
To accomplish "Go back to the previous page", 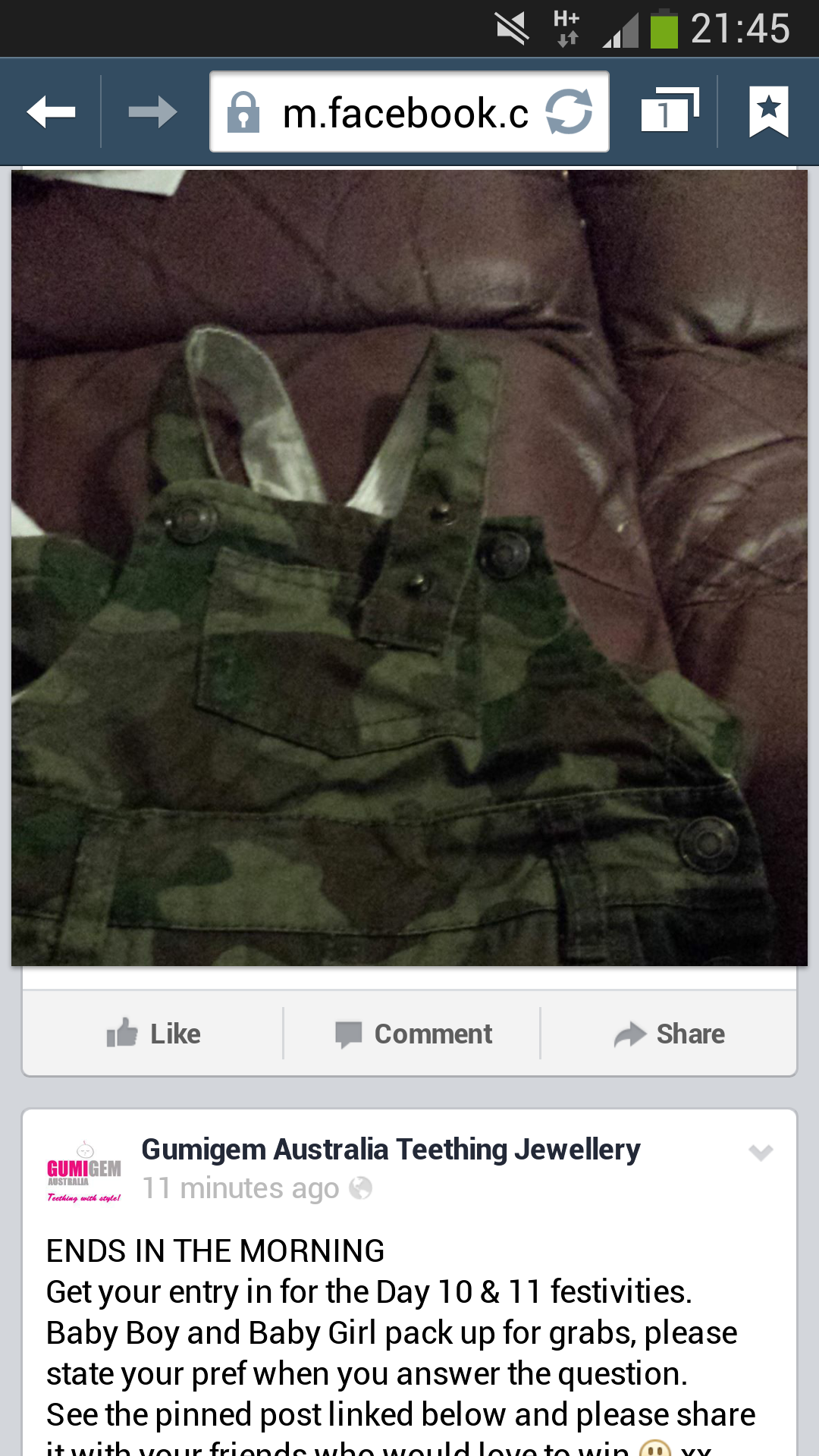I will 51,112.
